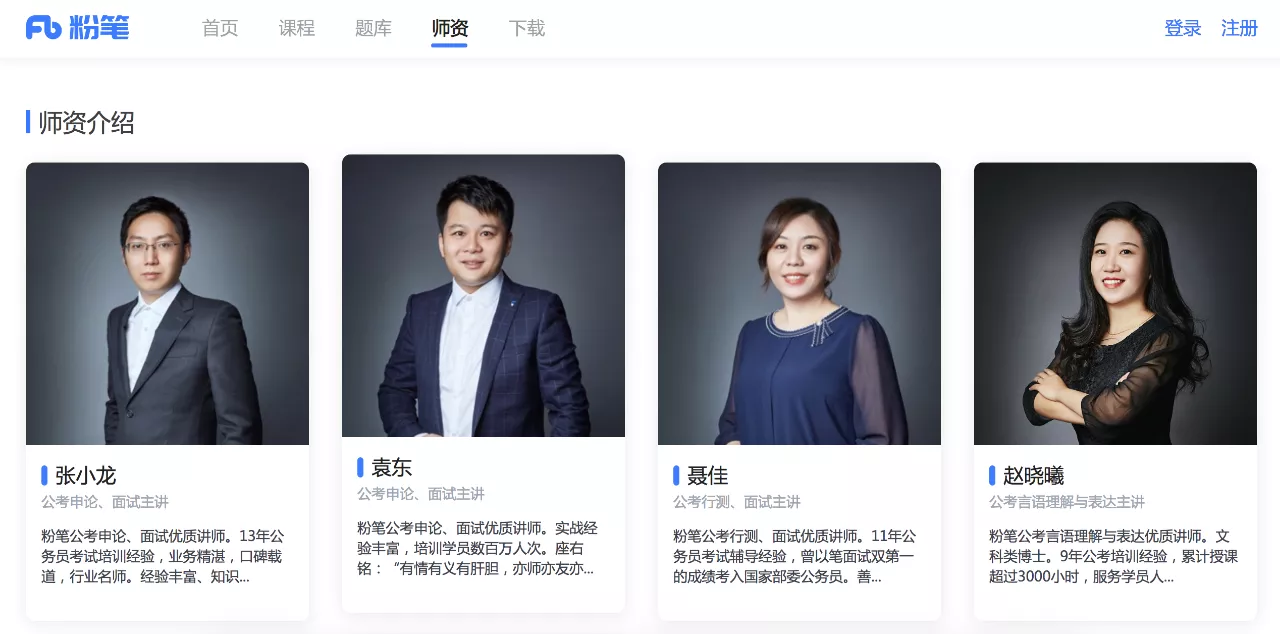View teacher card for 聂佳

799,390
